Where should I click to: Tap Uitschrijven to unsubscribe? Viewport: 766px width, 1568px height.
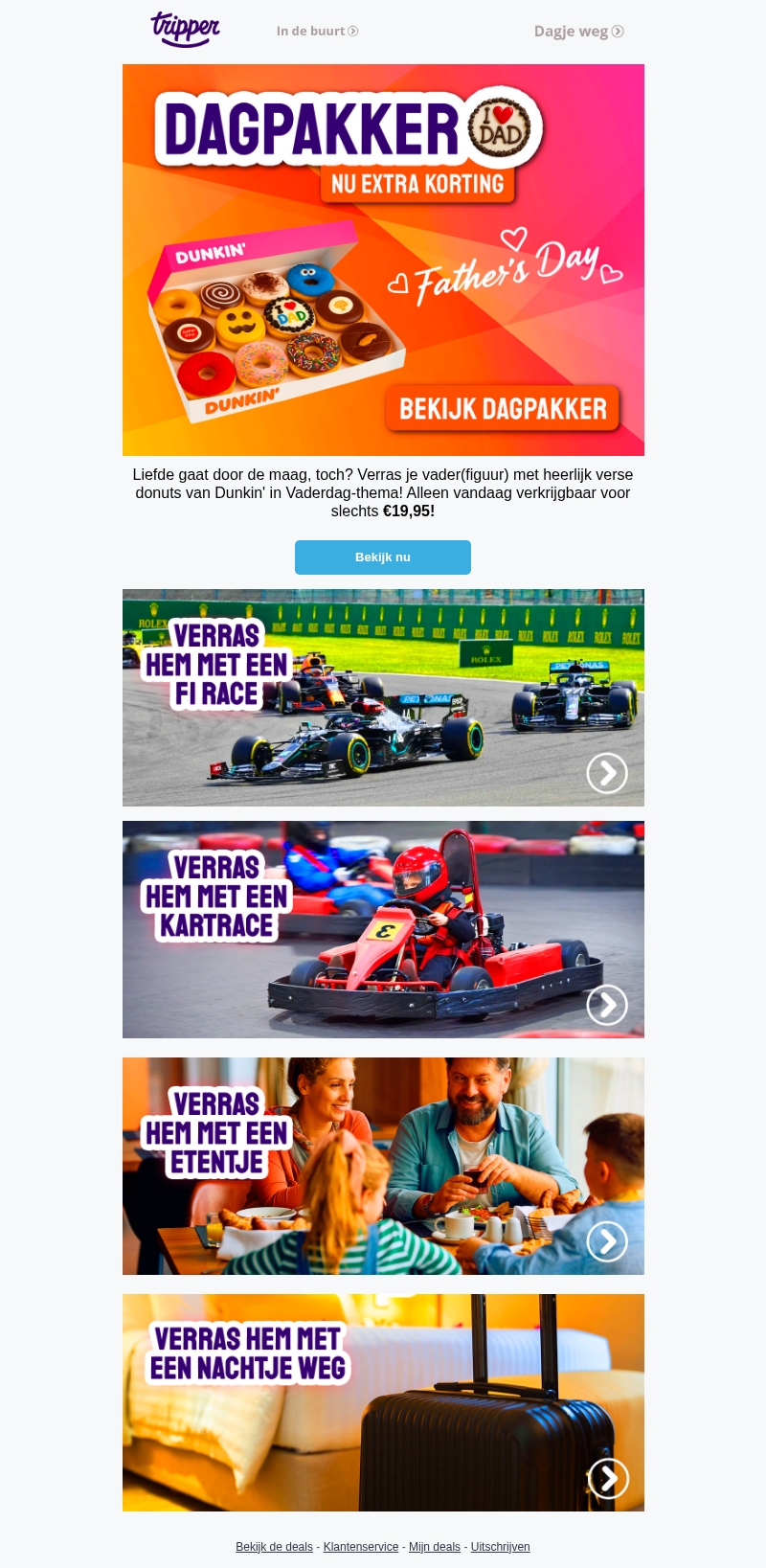point(500,1547)
